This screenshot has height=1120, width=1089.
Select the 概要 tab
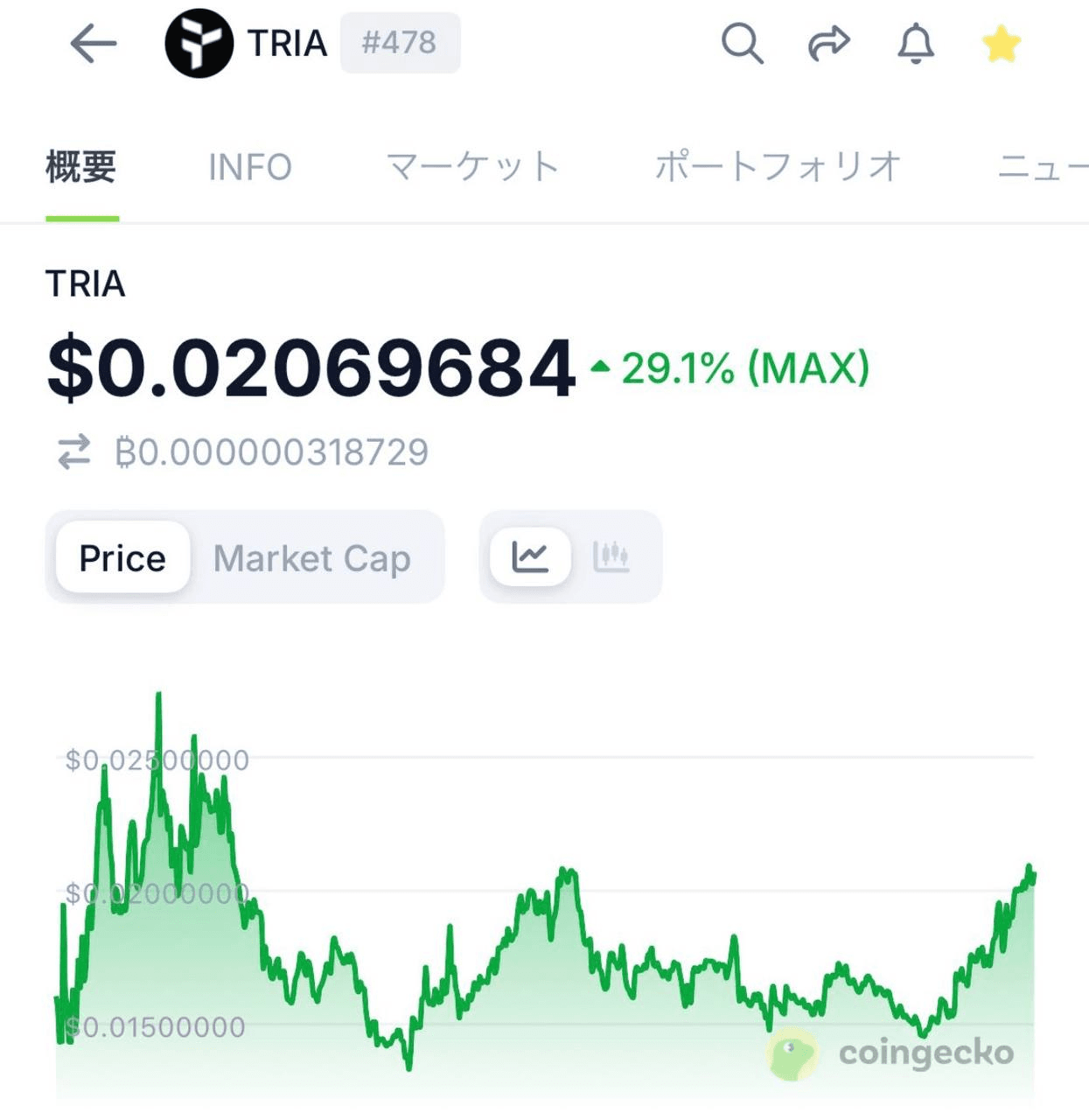click(x=81, y=166)
